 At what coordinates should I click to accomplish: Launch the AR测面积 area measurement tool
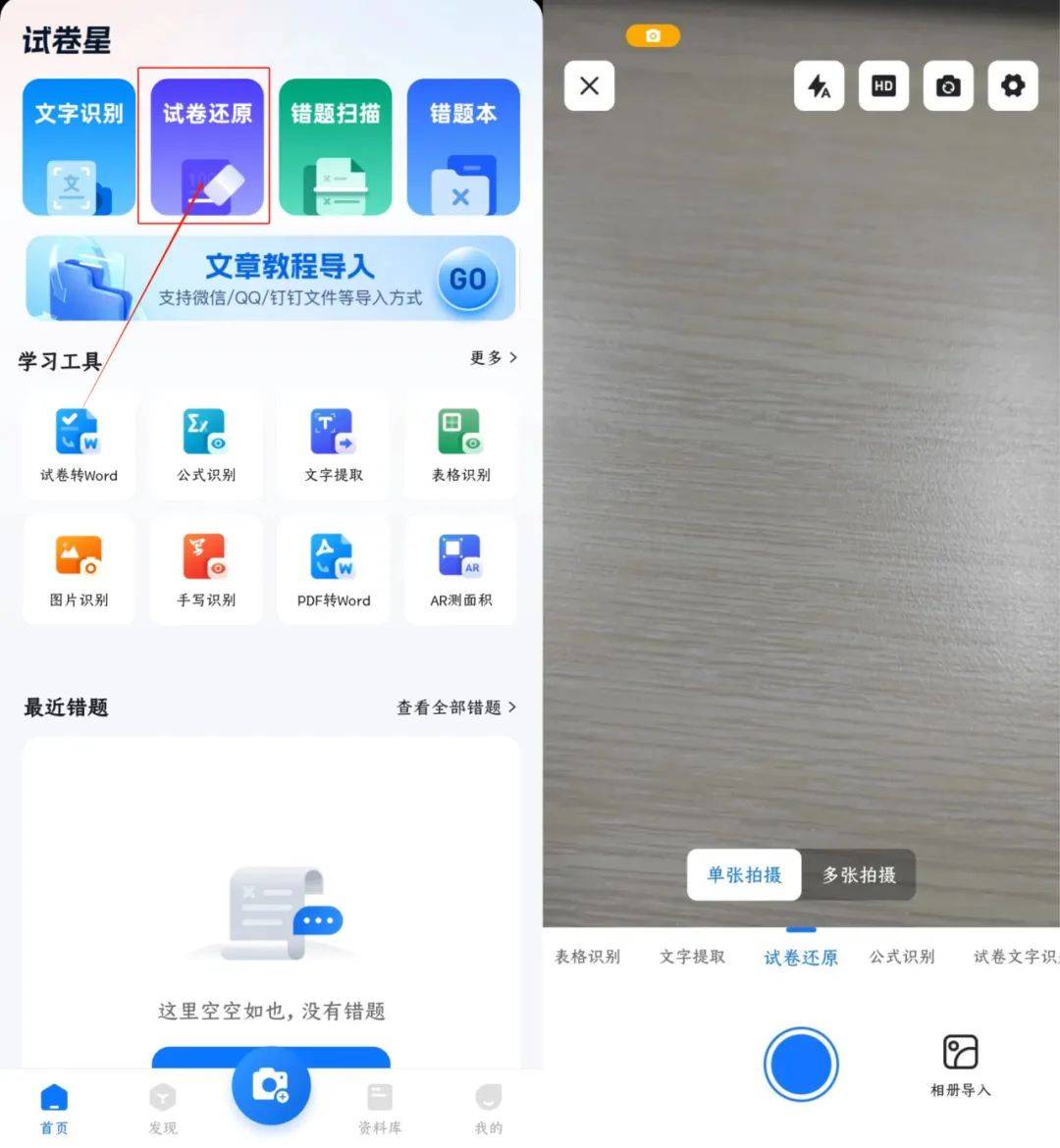pos(459,569)
